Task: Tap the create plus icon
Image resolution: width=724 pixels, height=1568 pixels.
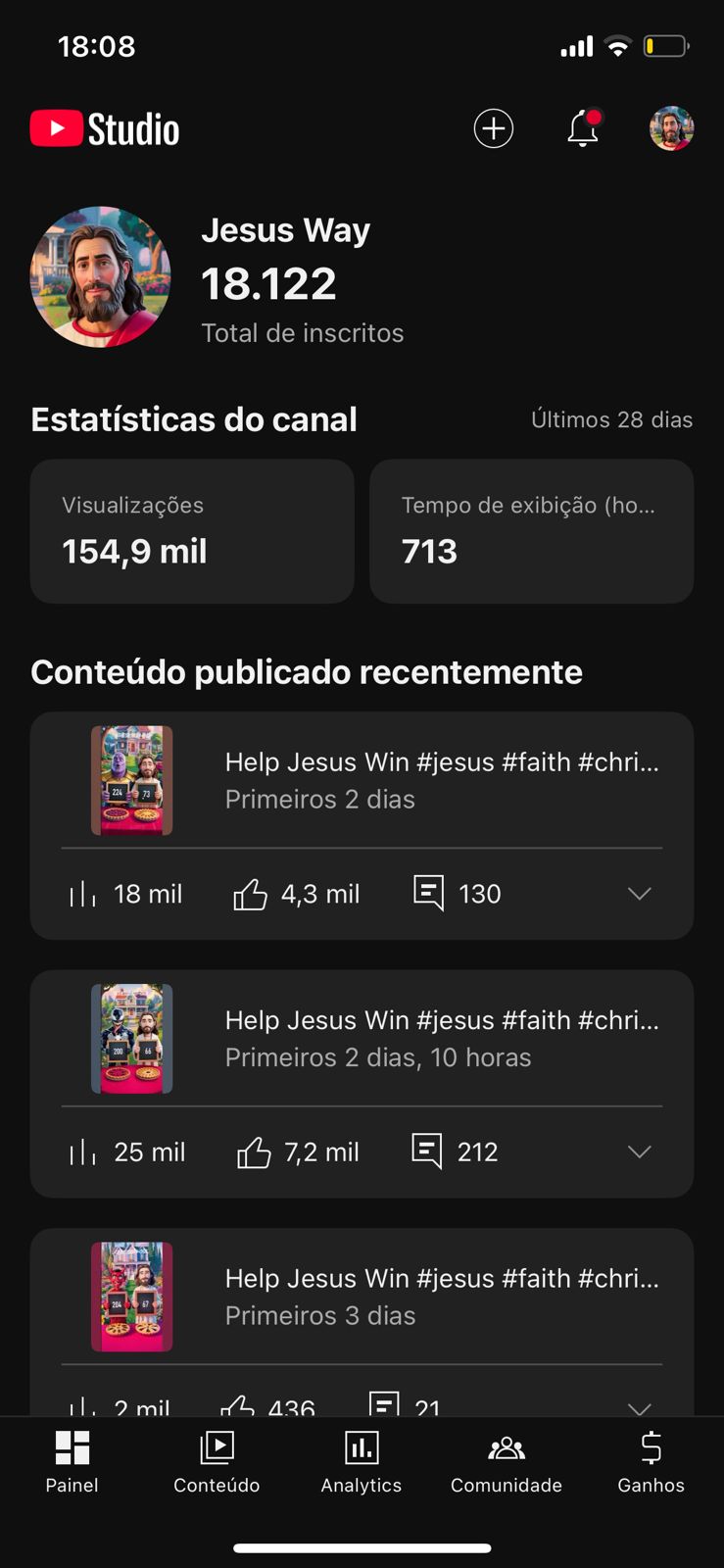Action: point(494,128)
